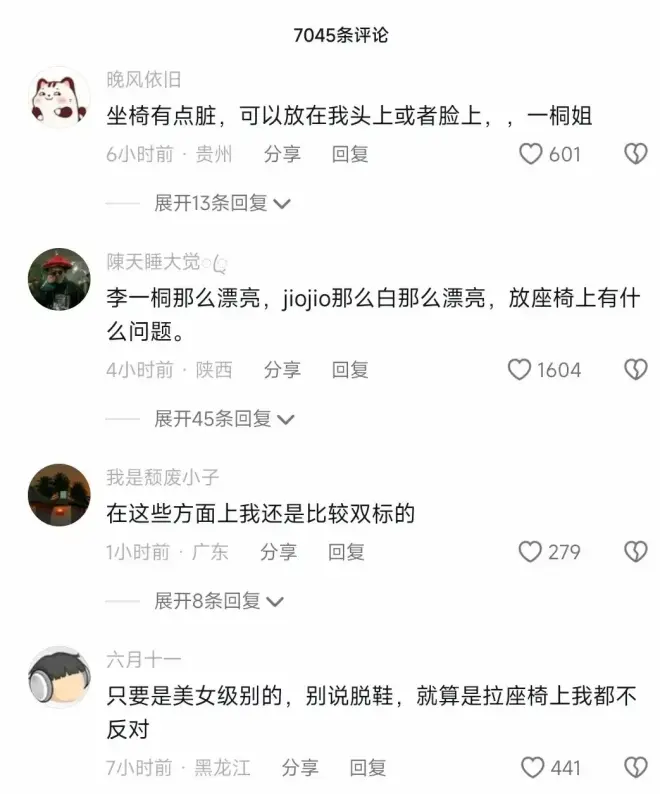Share 我是颓废小子's comment
Viewport: 660px width, 794px height.
(x=278, y=552)
